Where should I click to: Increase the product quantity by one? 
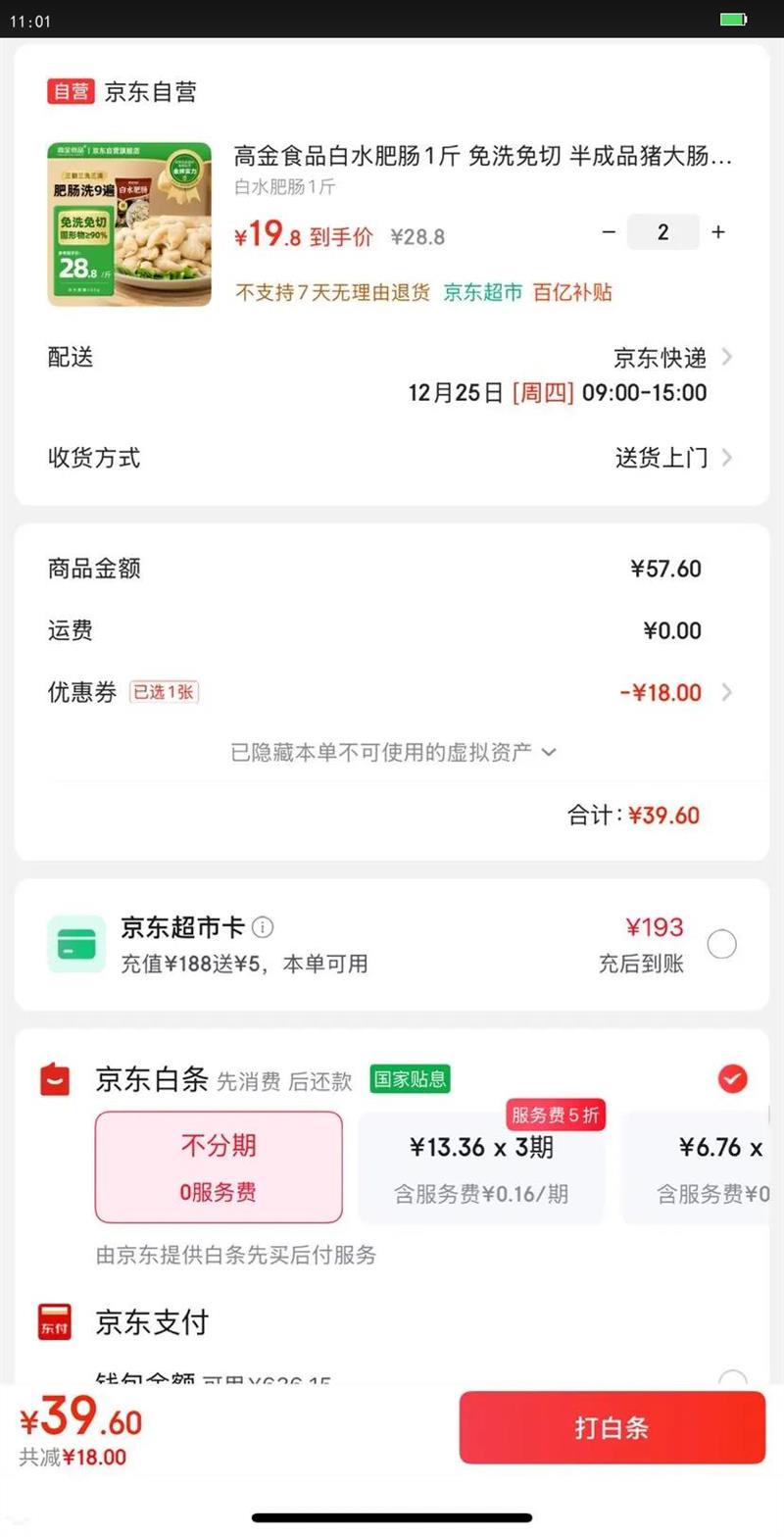click(718, 232)
